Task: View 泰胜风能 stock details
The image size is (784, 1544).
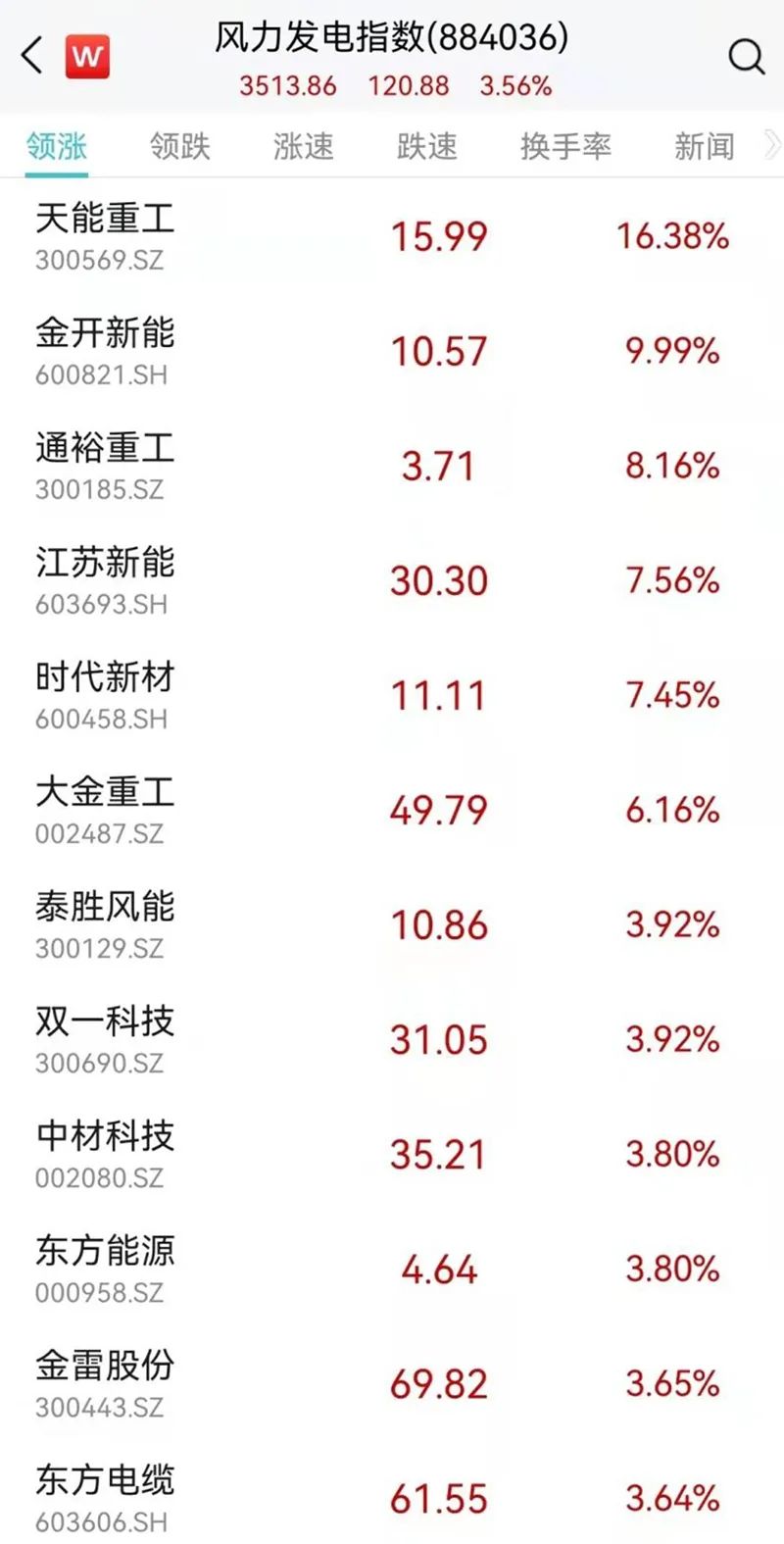Action: [x=392, y=924]
